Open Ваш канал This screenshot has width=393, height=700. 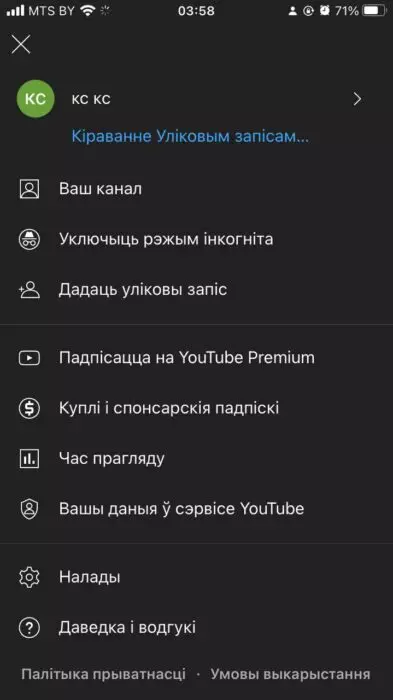point(196,189)
